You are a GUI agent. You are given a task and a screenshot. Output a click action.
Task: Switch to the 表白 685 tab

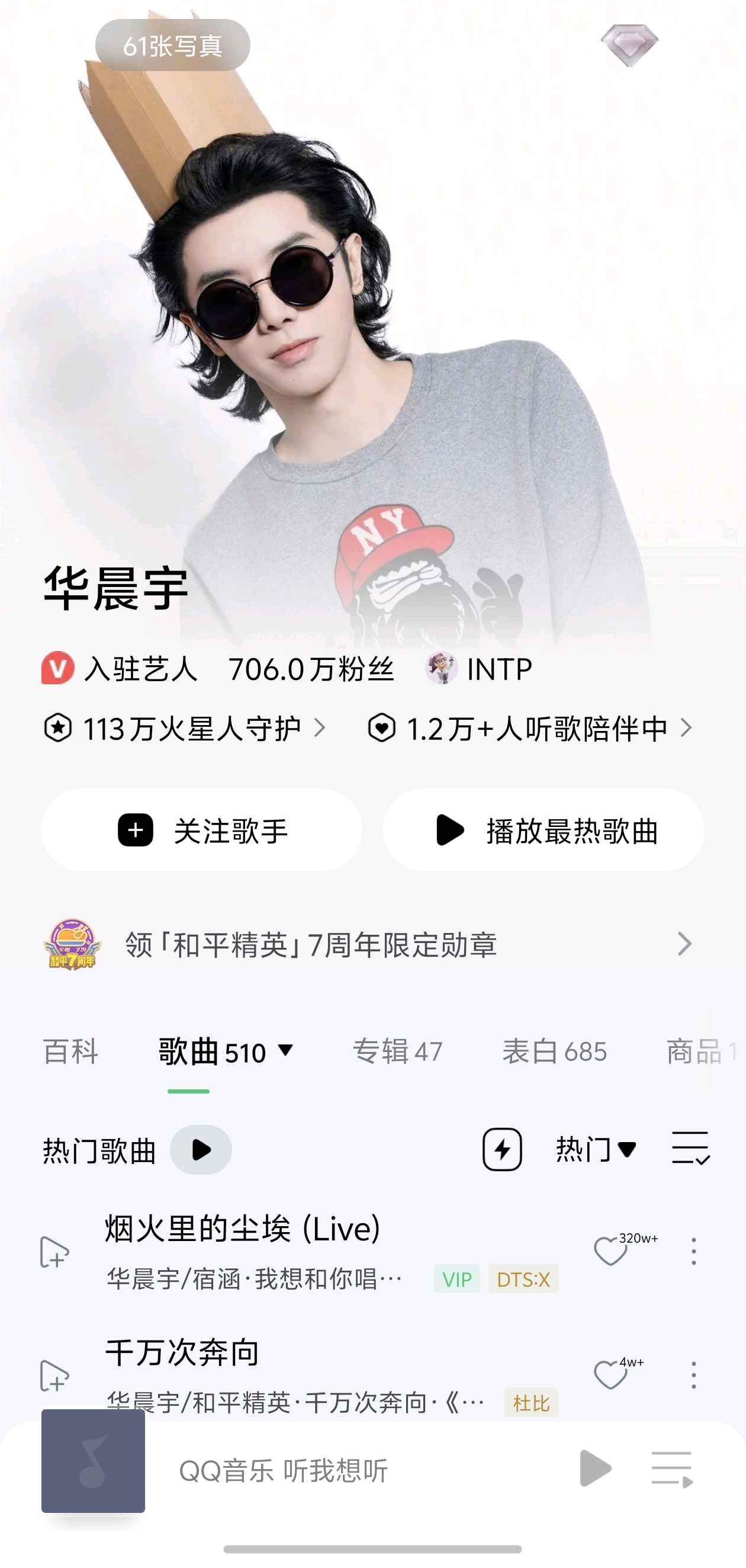coord(555,1052)
